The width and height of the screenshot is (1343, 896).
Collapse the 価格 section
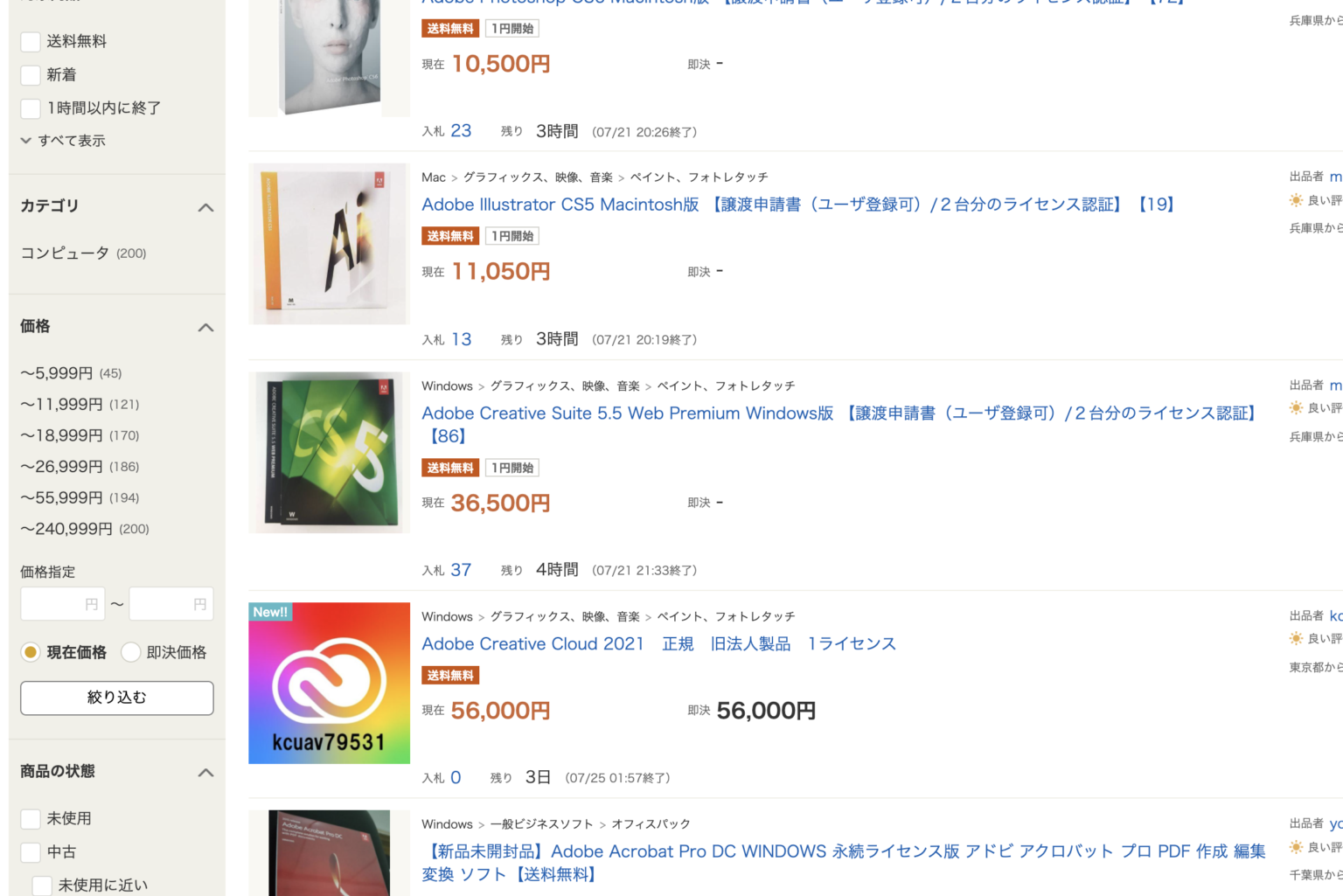pyautogui.click(x=205, y=328)
